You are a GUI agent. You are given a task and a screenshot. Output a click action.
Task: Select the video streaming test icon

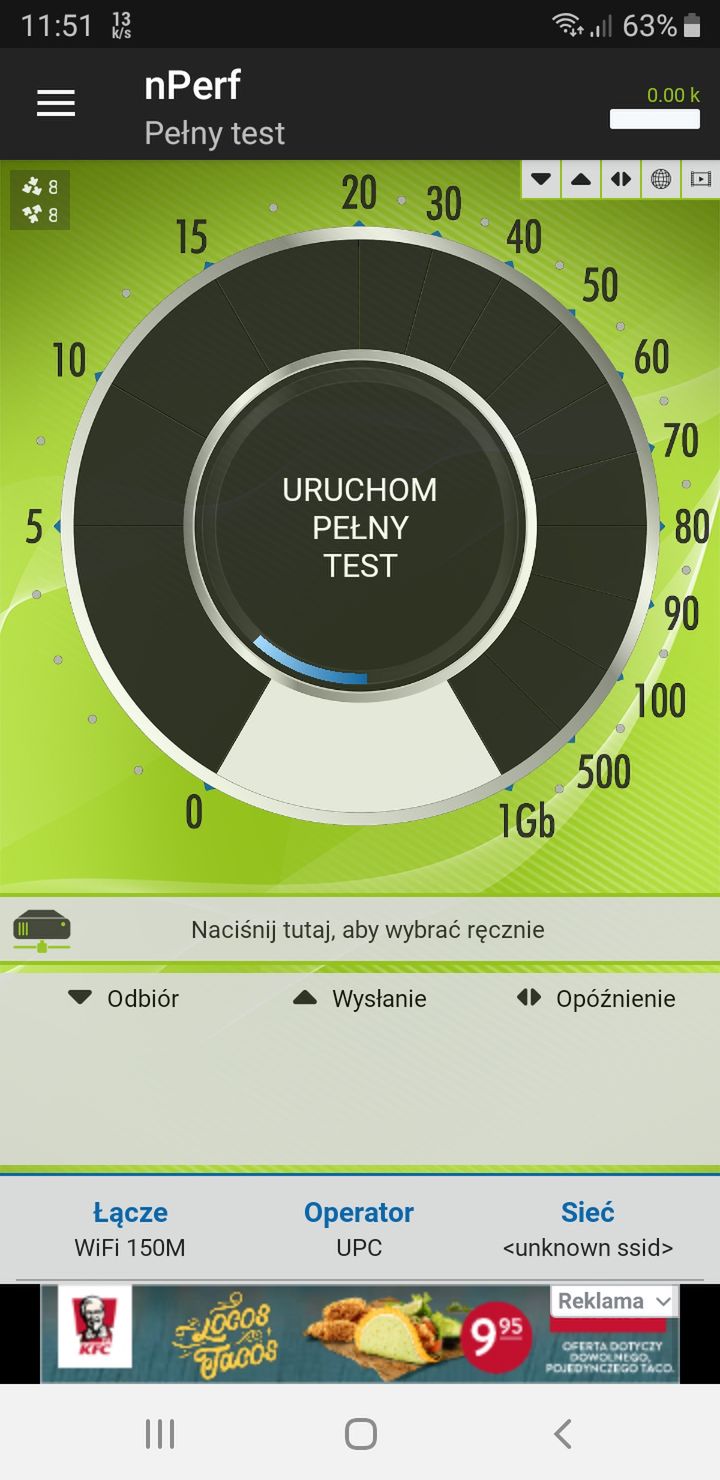(x=701, y=180)
